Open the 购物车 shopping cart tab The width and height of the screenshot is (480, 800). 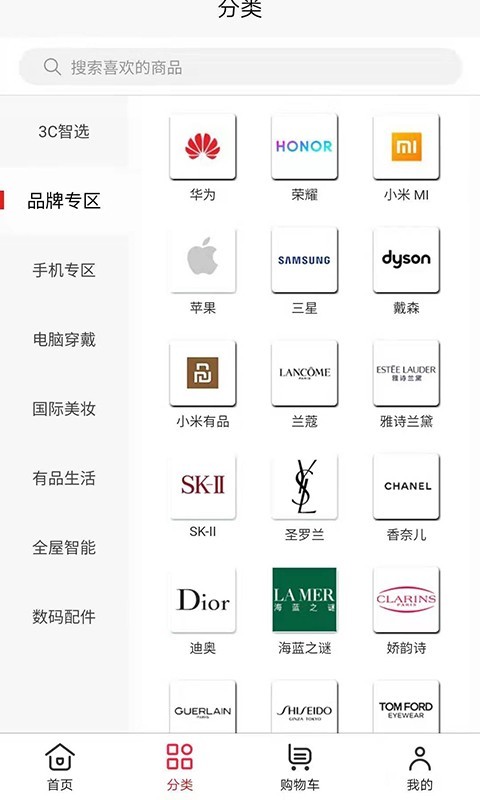[x=299, y=767]
